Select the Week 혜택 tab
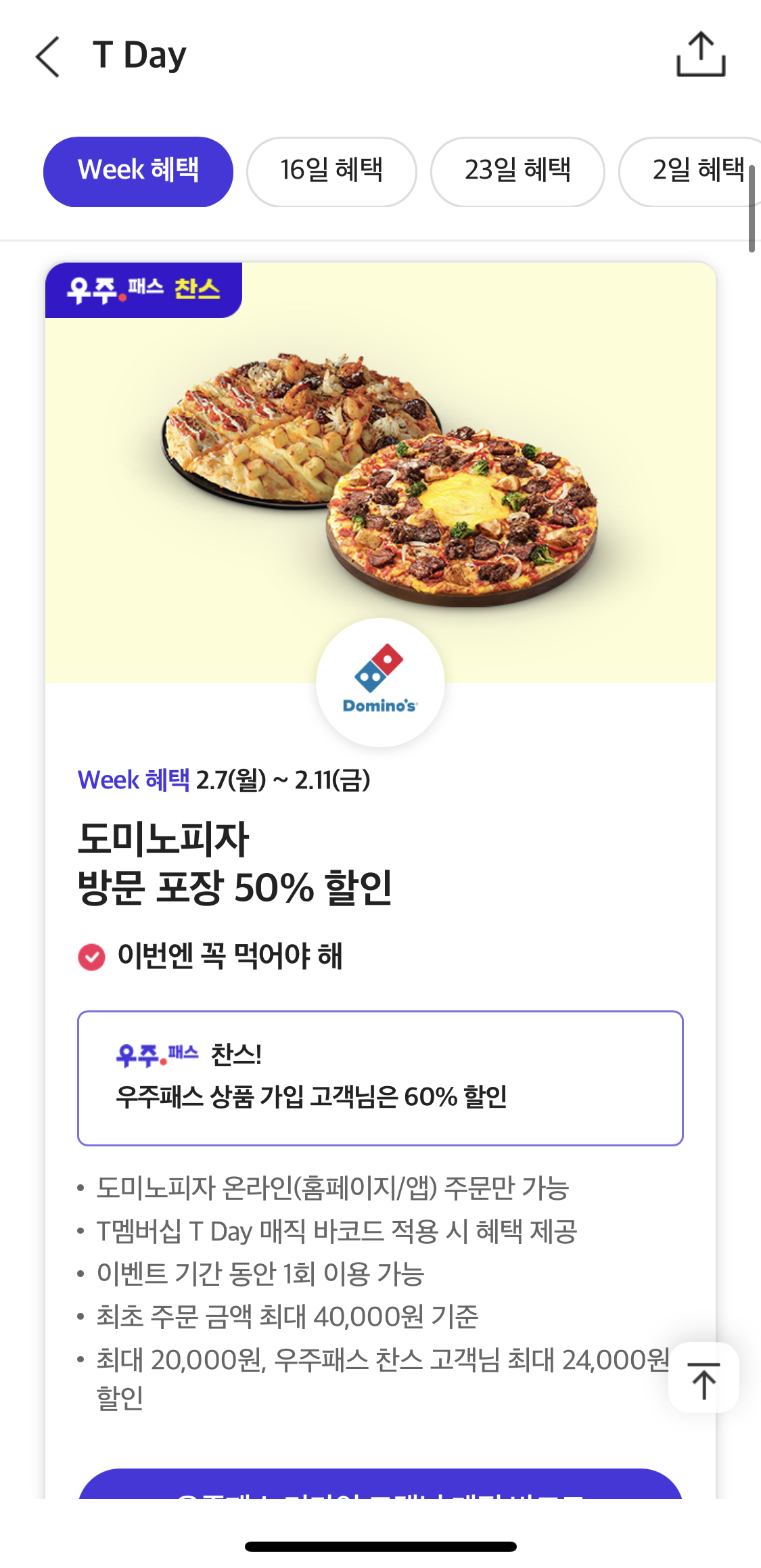761x1568 pixels. pos(138,172)
